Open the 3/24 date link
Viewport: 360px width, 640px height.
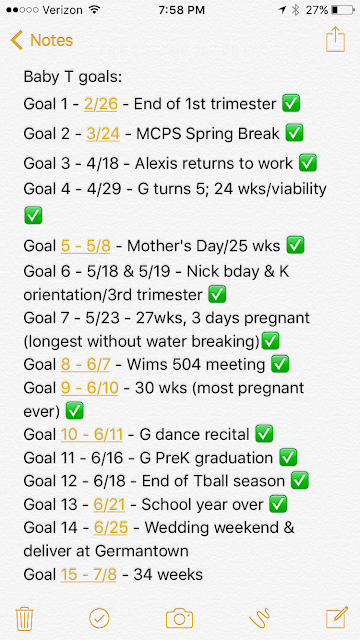point(103,133)
